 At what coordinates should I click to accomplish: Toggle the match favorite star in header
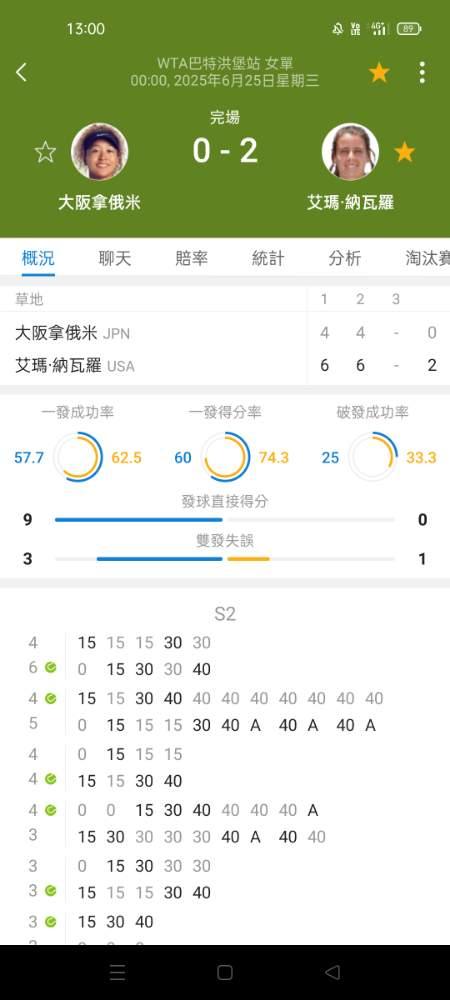point(379,73)
